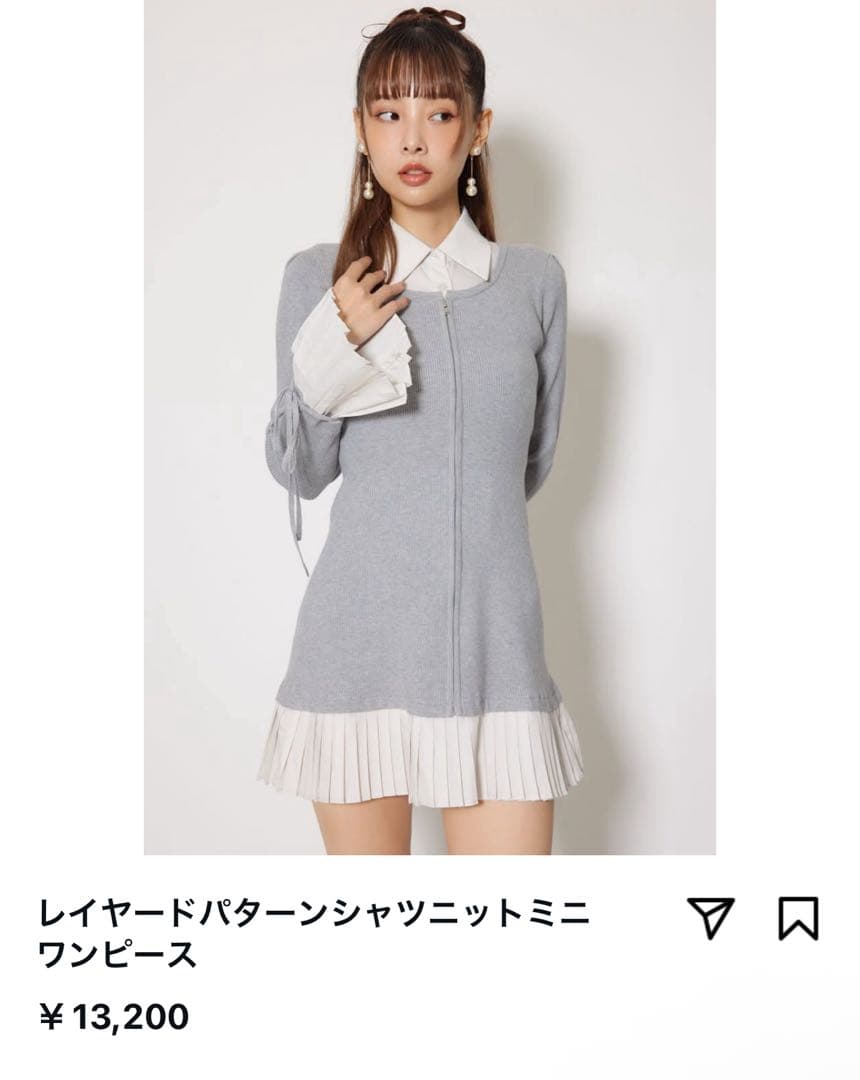Viewport: 860px width, 1080px height.
Task: Open the gray knit dress product photo
Action: coord(429,428)
